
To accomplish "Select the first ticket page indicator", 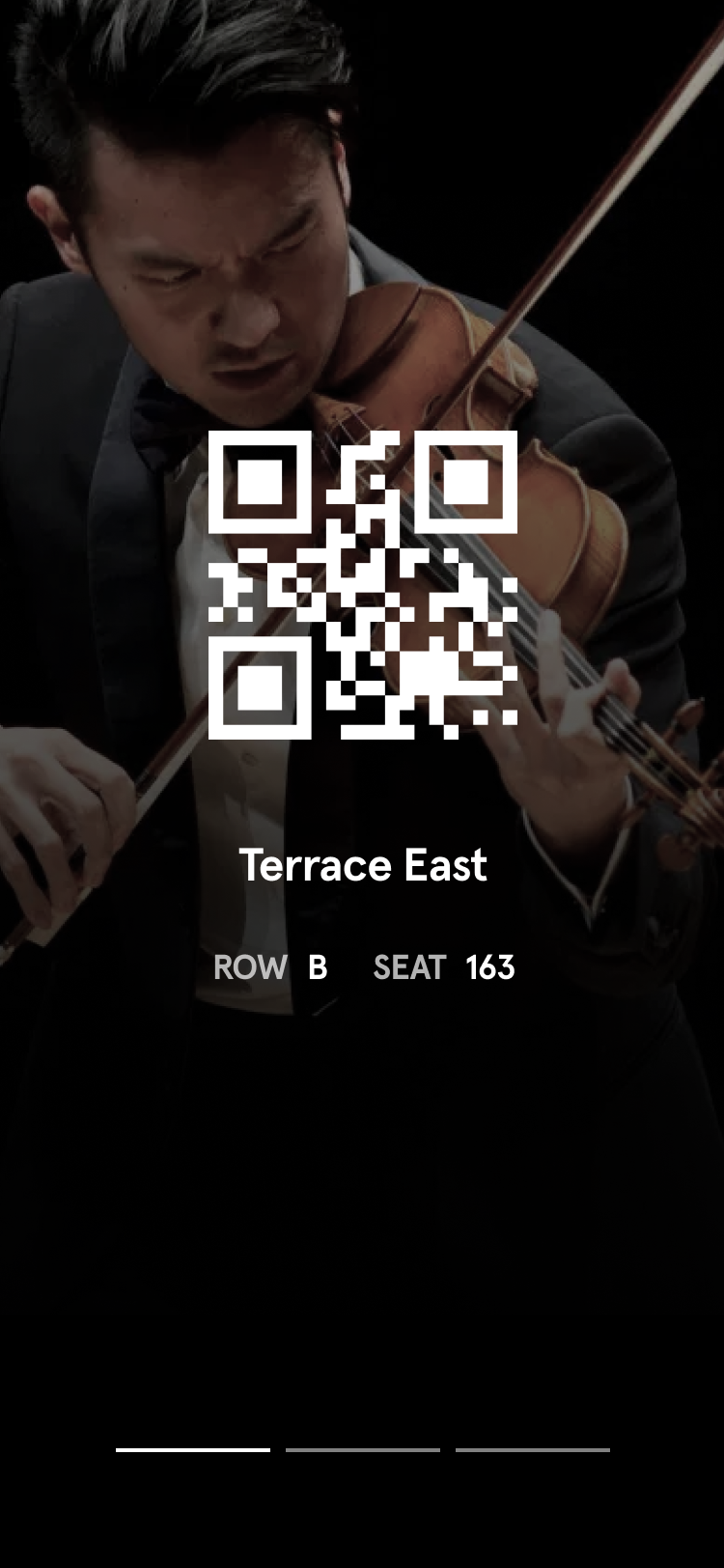I will point(193,1449).
